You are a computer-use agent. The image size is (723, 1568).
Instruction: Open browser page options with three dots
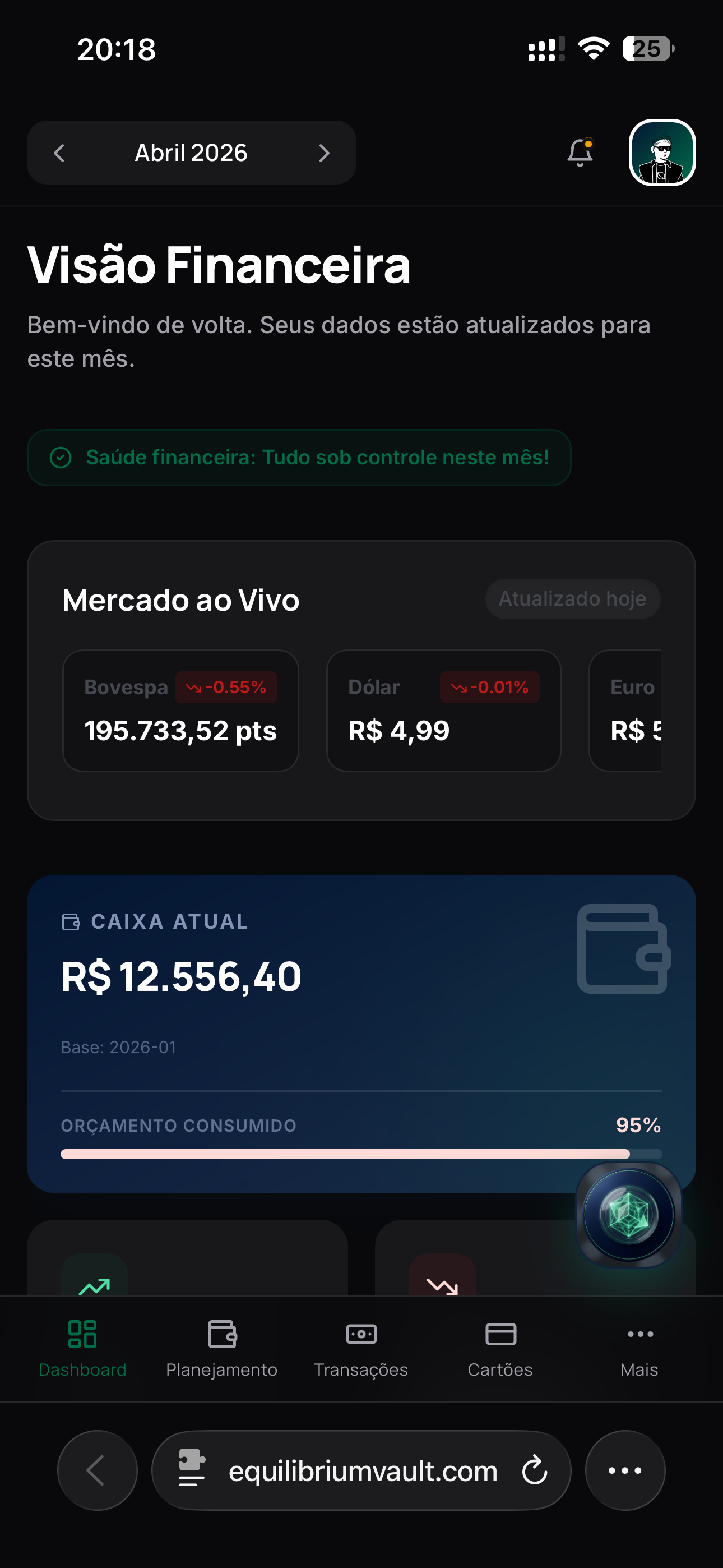(x=624, y=1470)
